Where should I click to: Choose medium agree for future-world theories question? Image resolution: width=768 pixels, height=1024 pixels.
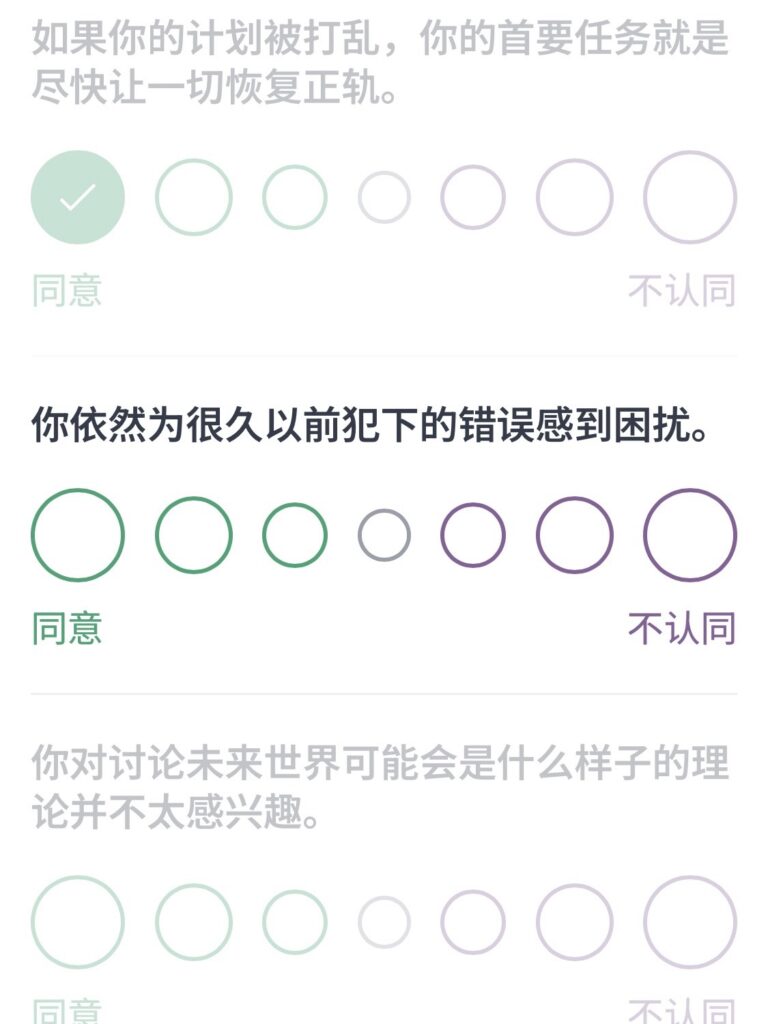click(x=194, y=922)
